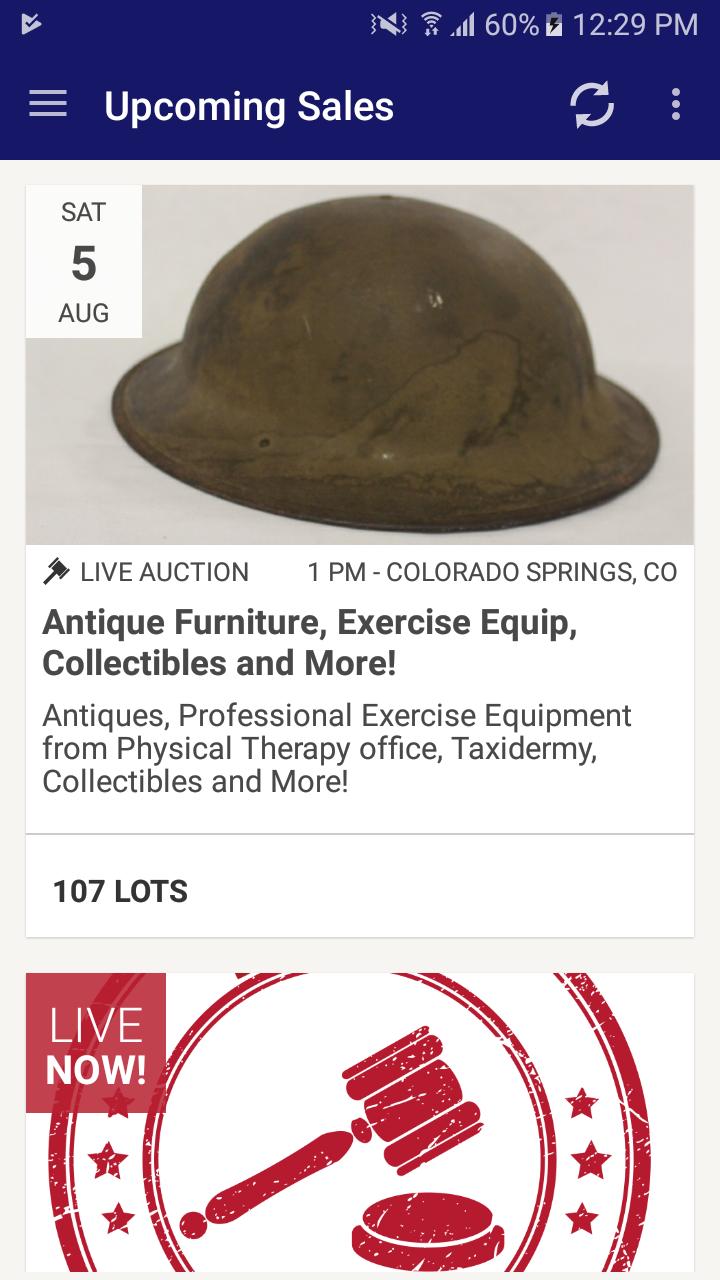Open the Antique Furniture, Exercise Equip auction
Image resolution: width=720 pixels, height=1280 pixels.
[310, 642]
